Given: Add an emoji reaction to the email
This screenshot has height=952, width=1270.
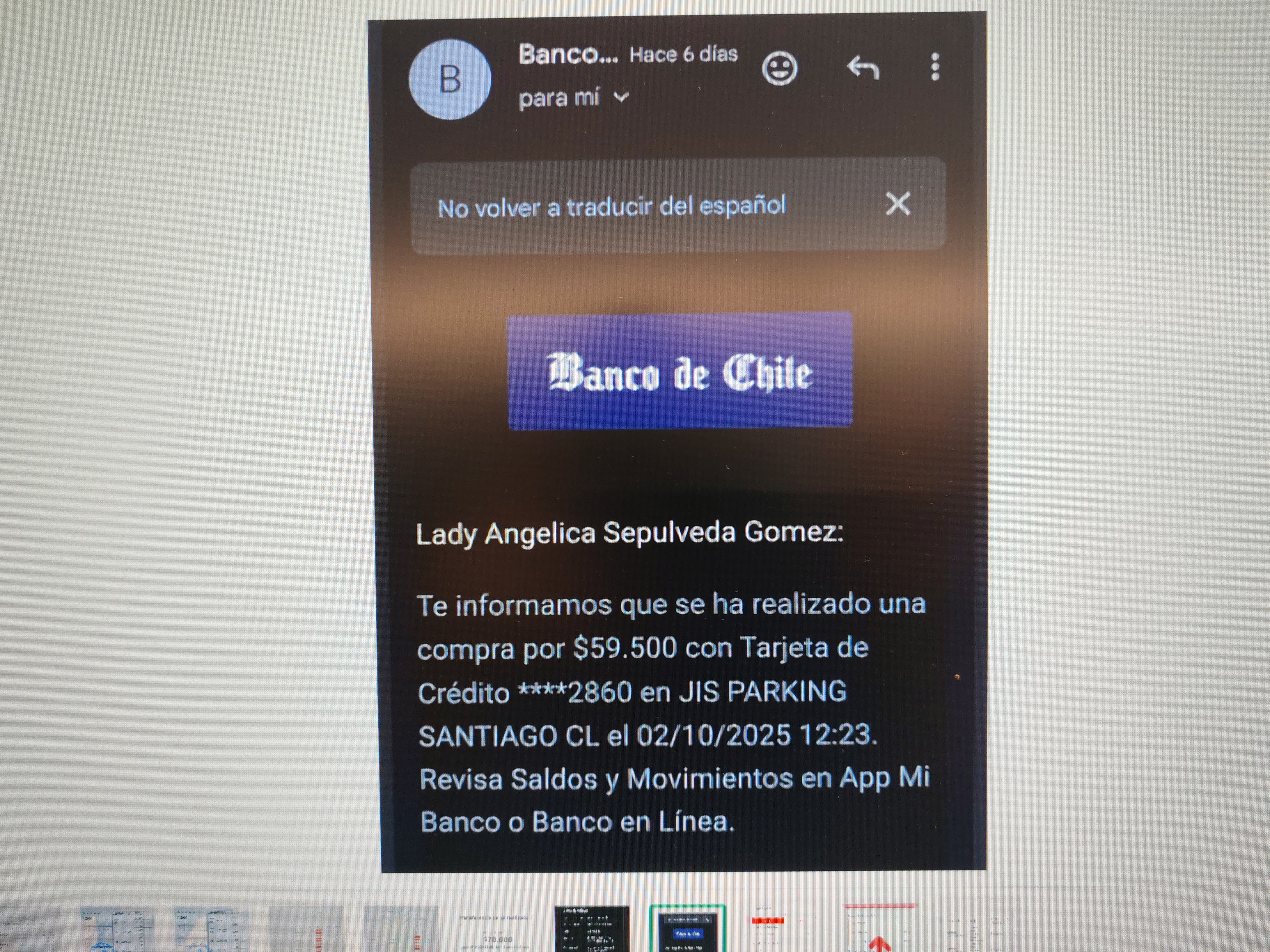Looking at the screenshot, I should pyautogui.click(x=779, y=69).
